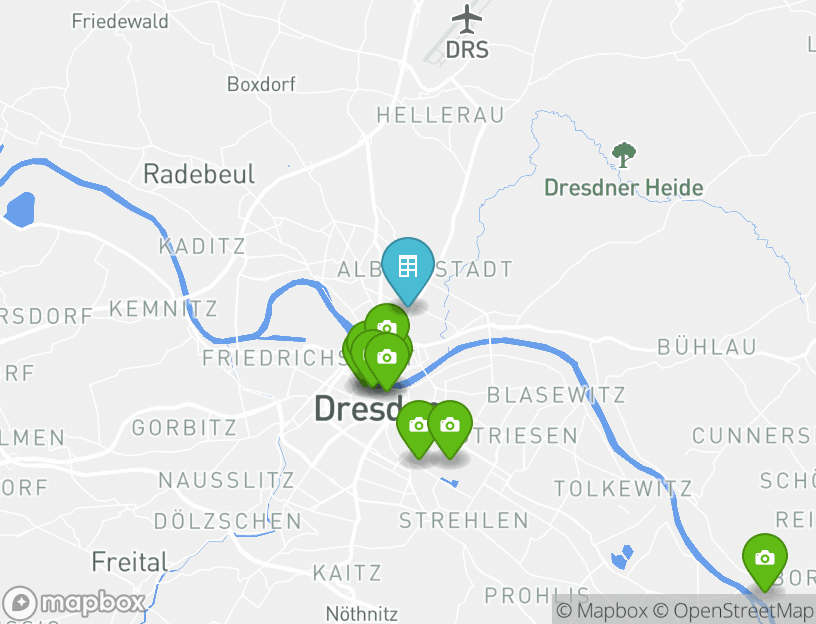Tap the blue building marker near Albertstadt
Viewport: 816px width, 624px height.
click(x=408, y=267)
